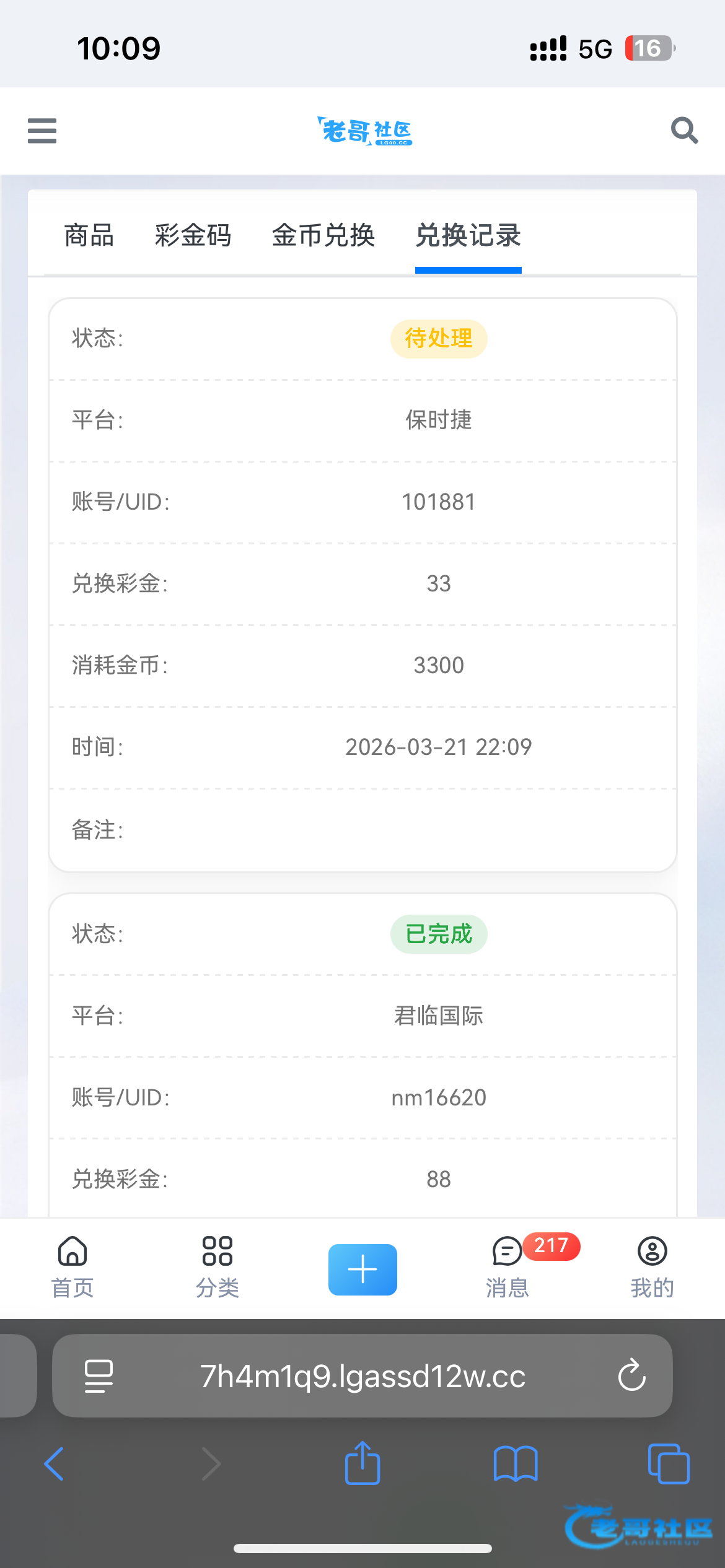Open browser bookmarks
This screenshot has width=725, height=1568.
click(516, 1464)
